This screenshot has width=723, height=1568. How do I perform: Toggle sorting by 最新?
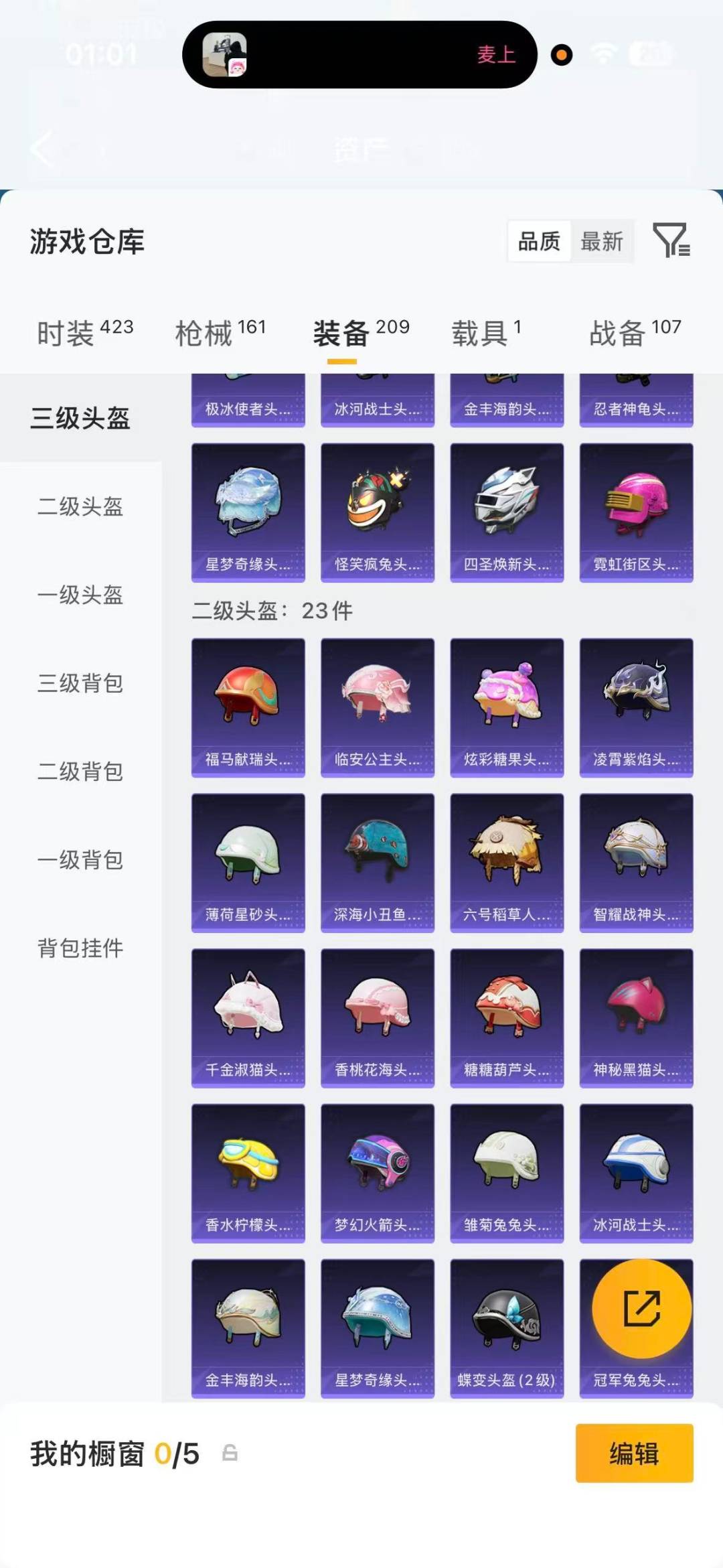point(602,242)
